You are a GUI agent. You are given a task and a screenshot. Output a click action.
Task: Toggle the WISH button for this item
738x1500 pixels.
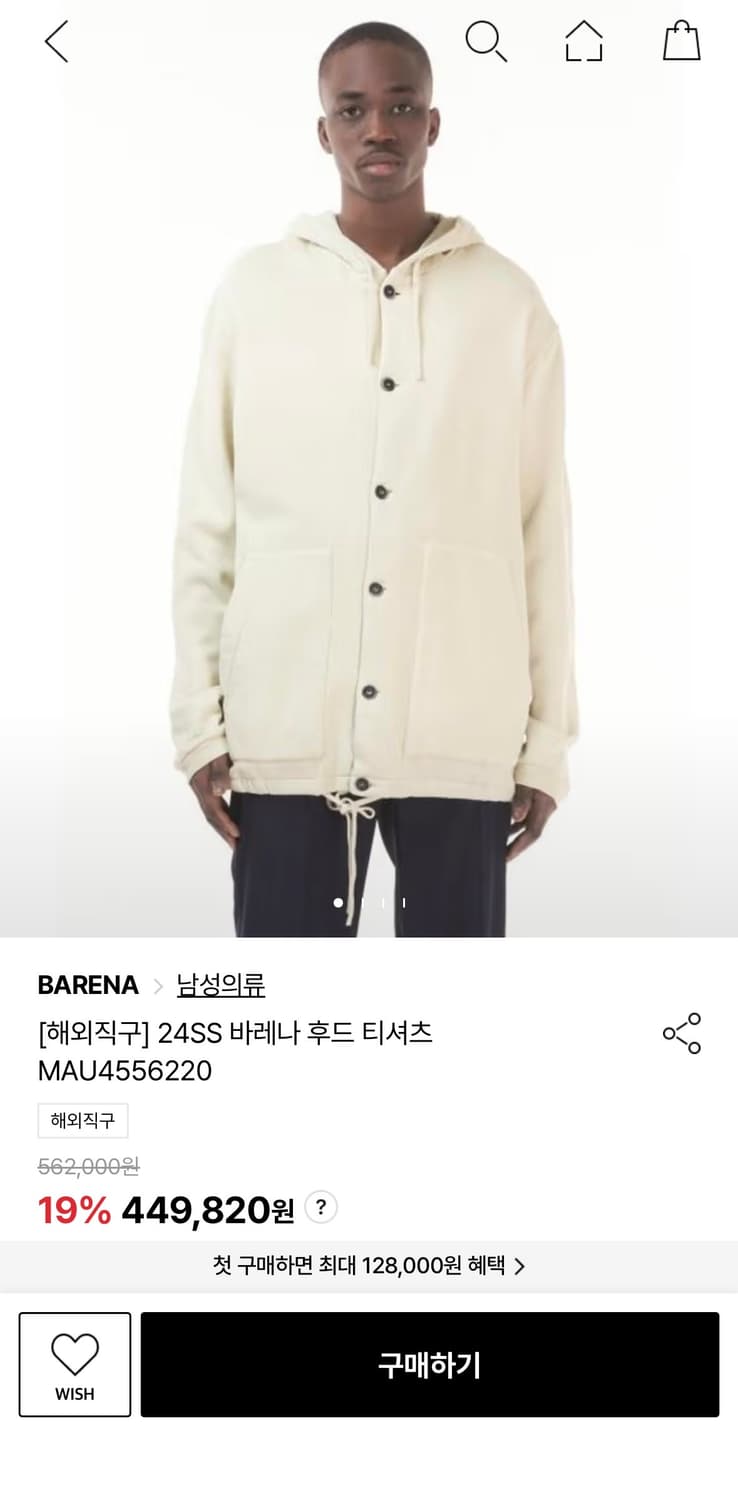coord(74,1365)
